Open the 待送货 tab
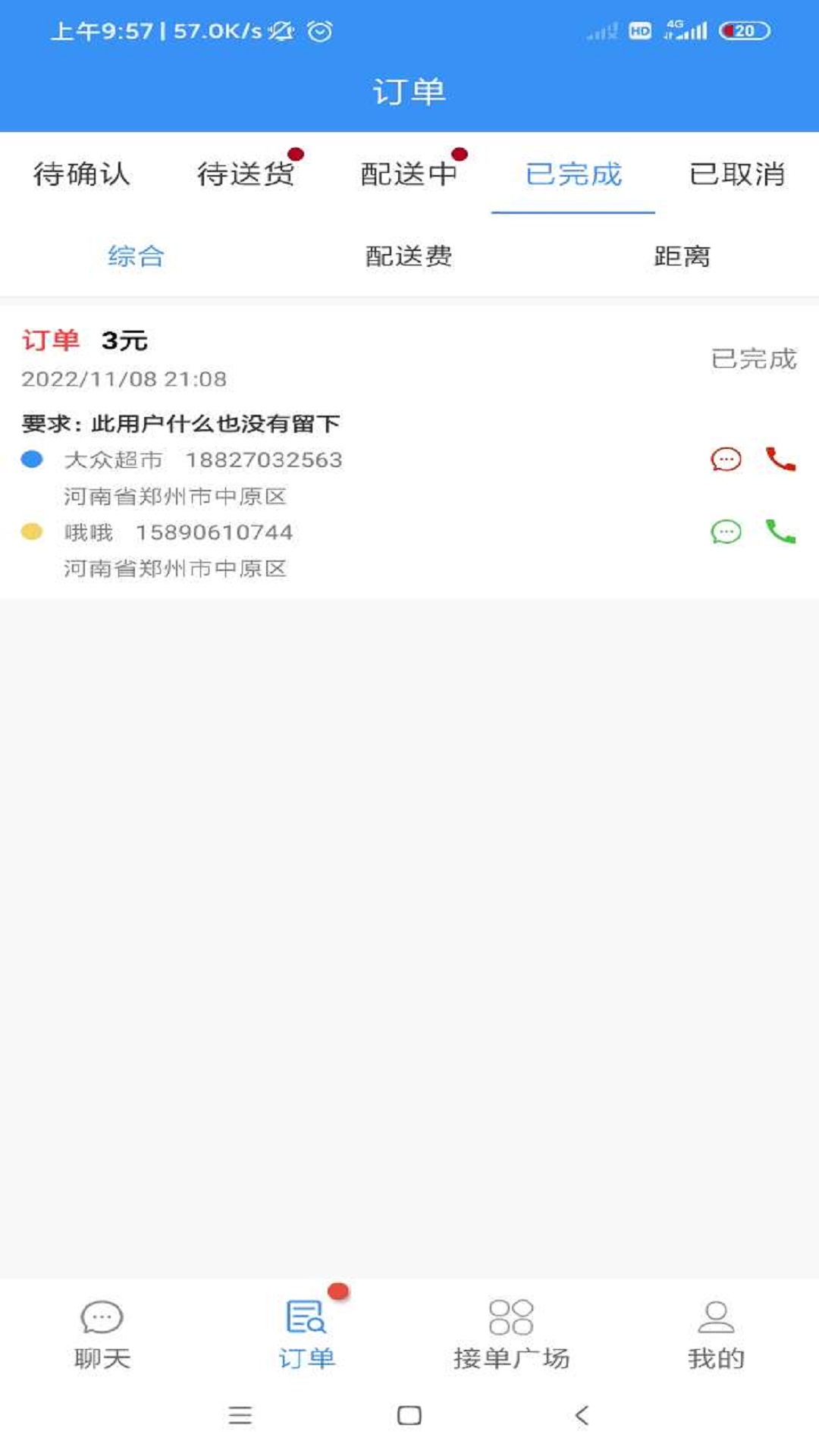Viewport: 819px width, 1456px height. 246,174
